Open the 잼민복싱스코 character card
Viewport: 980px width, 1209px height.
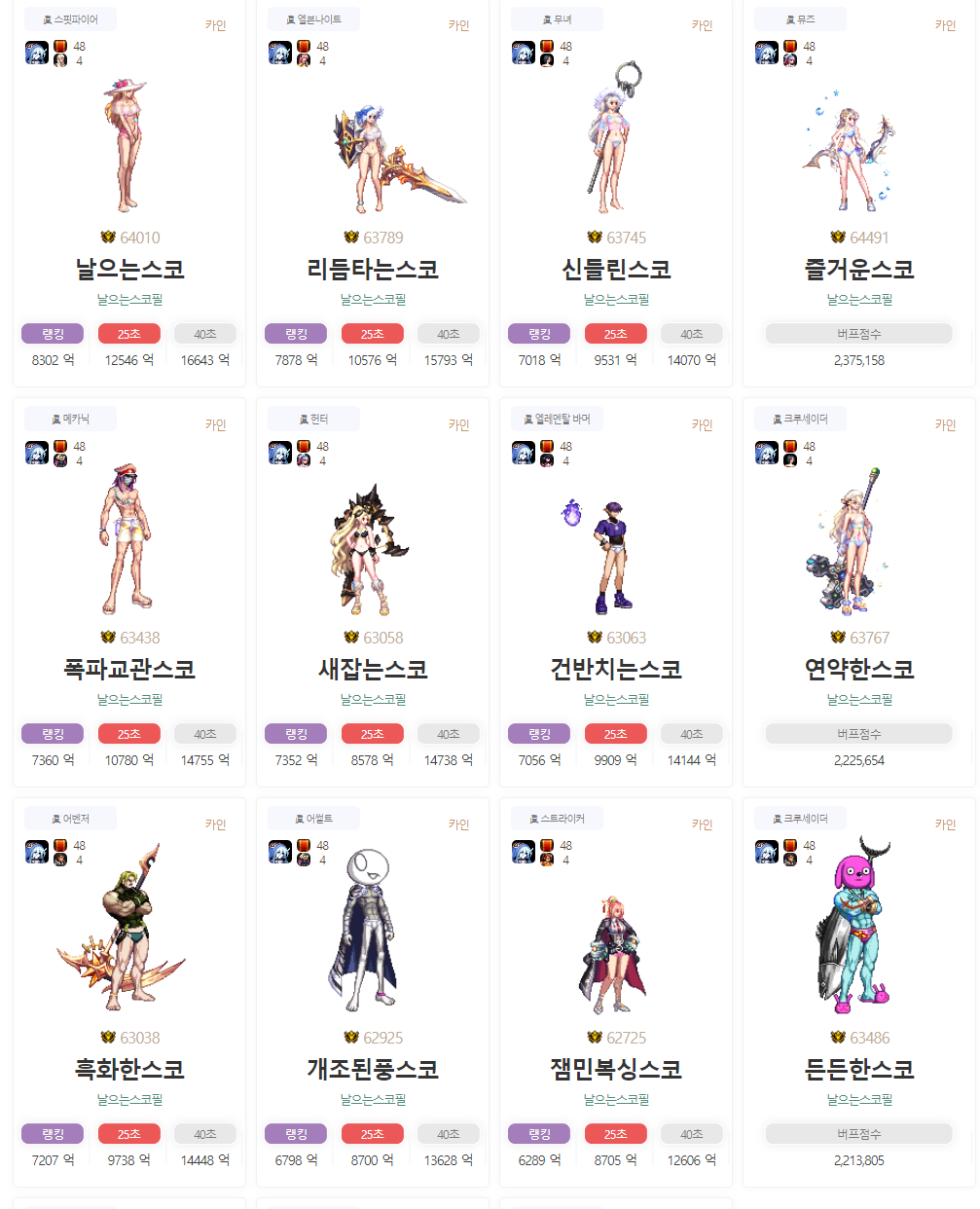[616, 1069]
